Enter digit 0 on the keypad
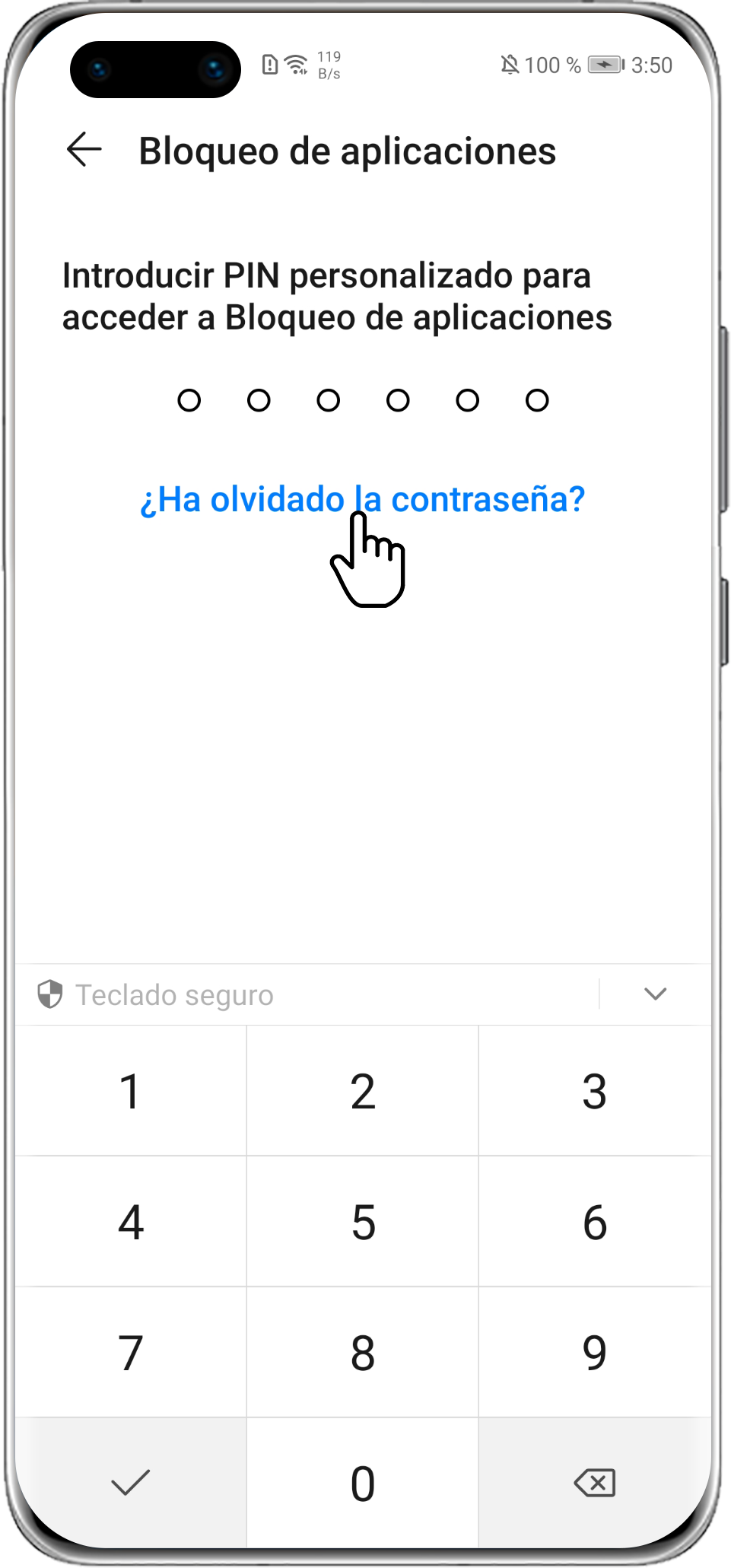Image resolution: width=731 pixels, height=1568 pixels. click(x=363, y=1483)
